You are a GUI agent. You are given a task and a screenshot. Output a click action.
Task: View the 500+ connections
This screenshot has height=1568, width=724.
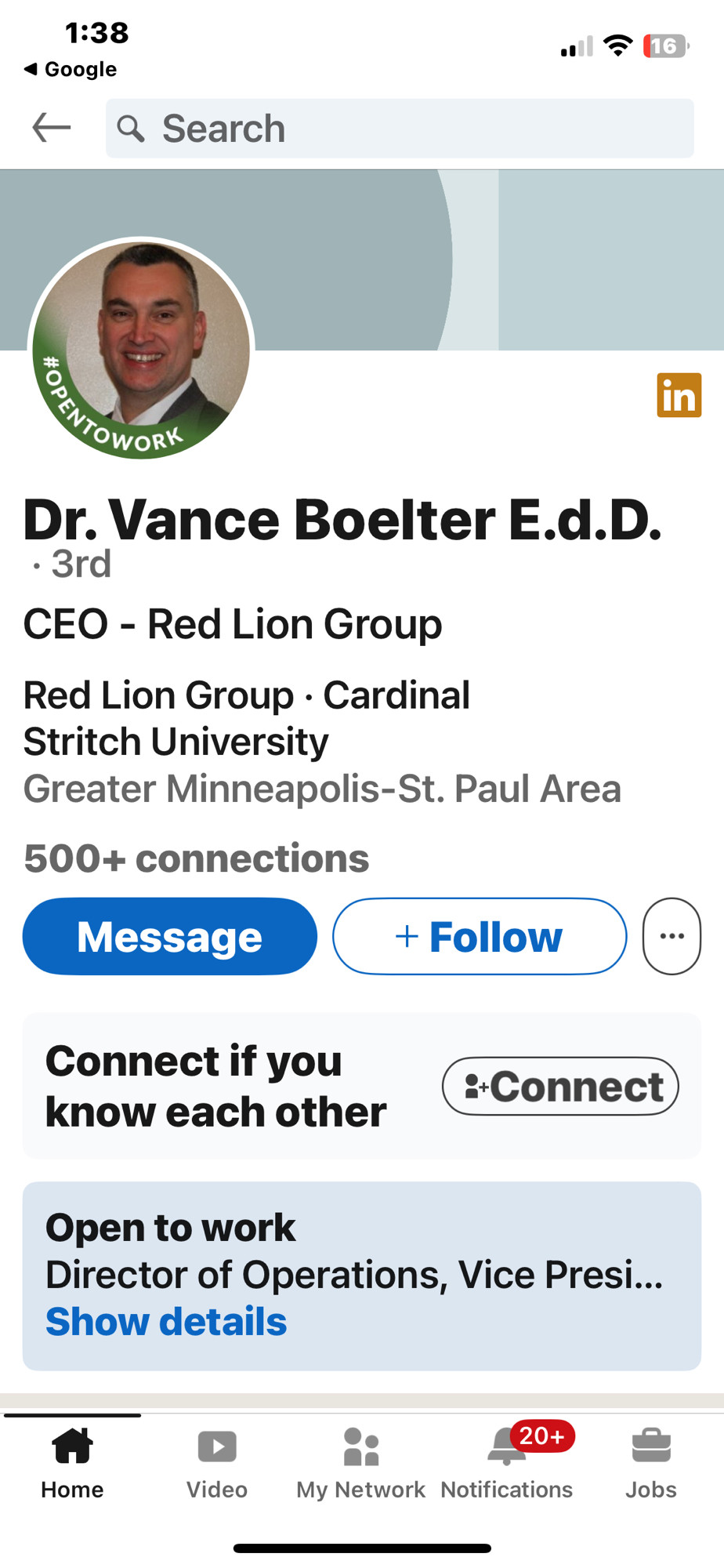click(197, 858)
